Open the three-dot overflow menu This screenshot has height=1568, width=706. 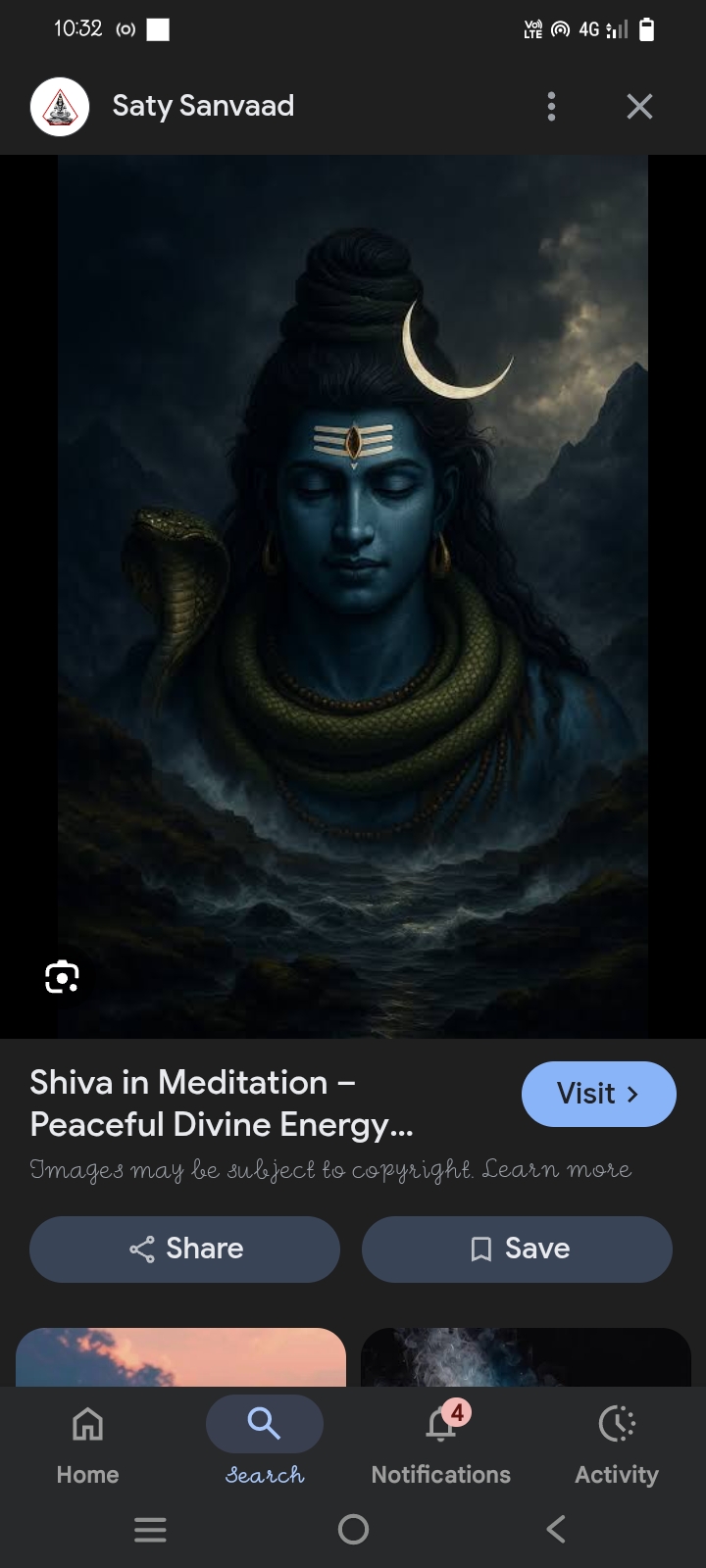[551, 106]
